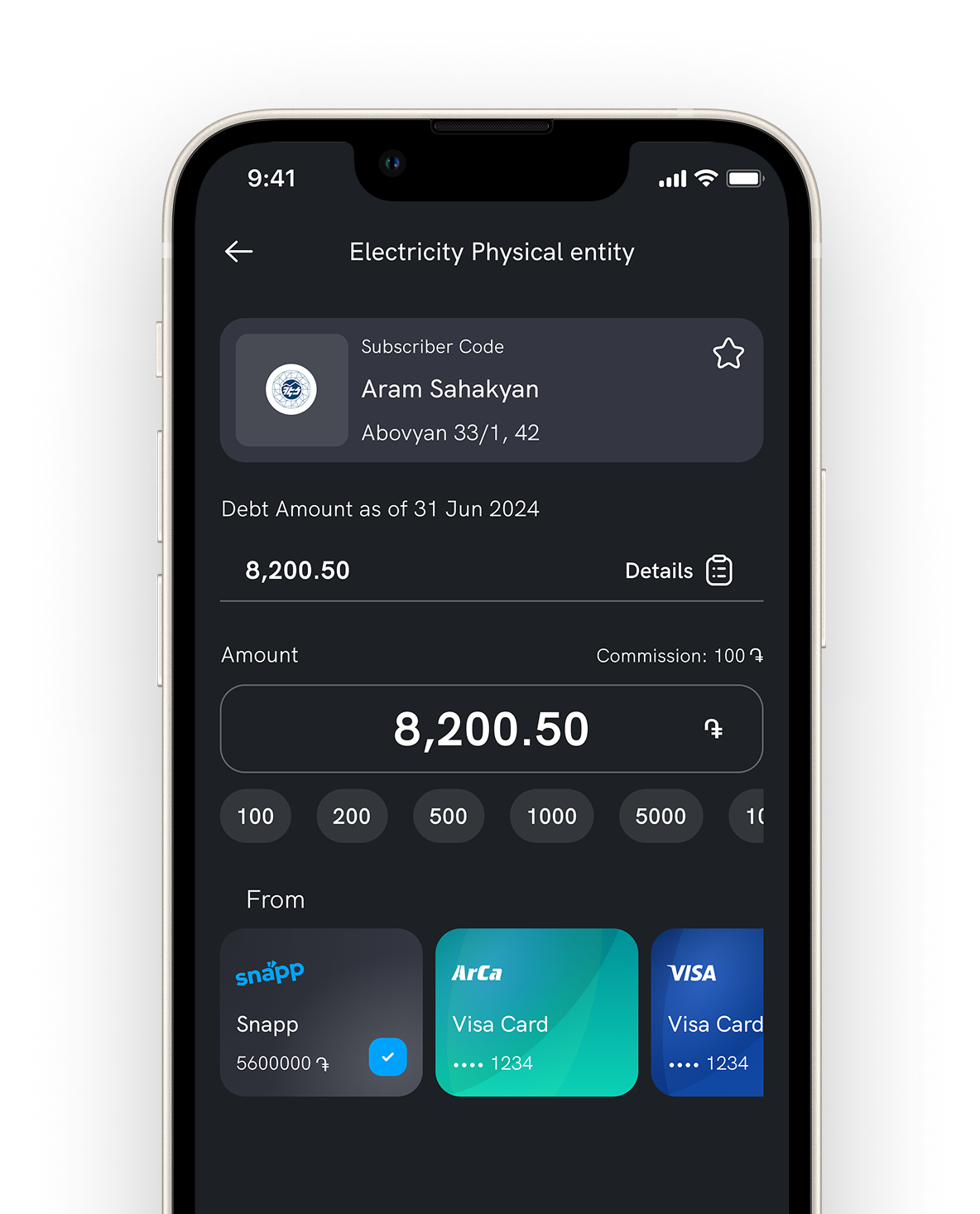Image resolution: width=980 pixels, height=1214 pixels.
Task: Pick the 5000 amount chip
Action: pos(661,817)
